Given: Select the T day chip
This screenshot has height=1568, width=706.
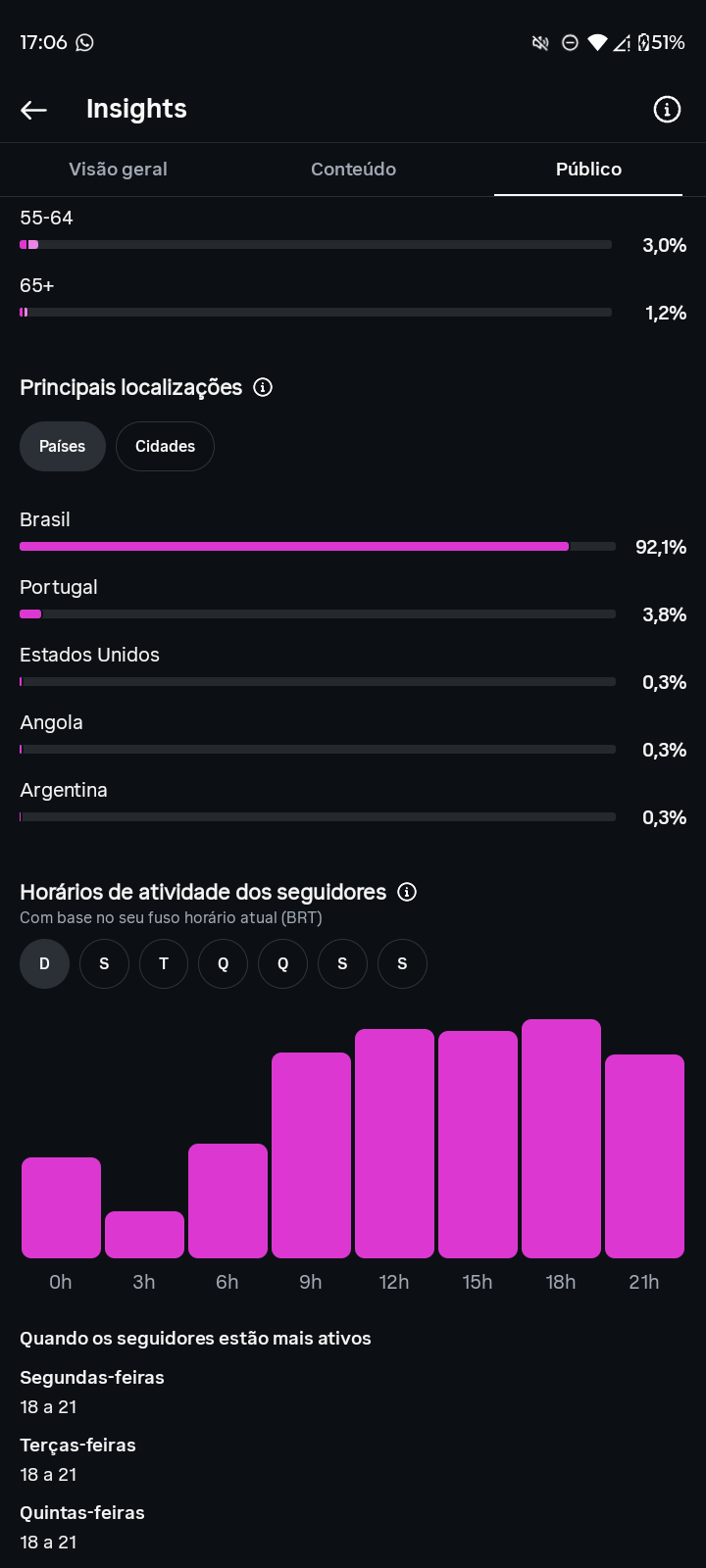Looking at the screenshot, I should pos(164,964).
